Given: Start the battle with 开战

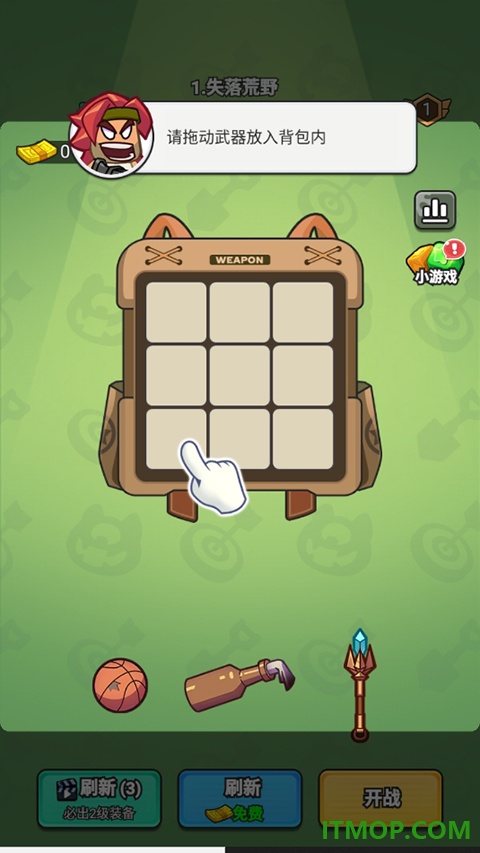Looking at the screenshot, I should point(380,798).
